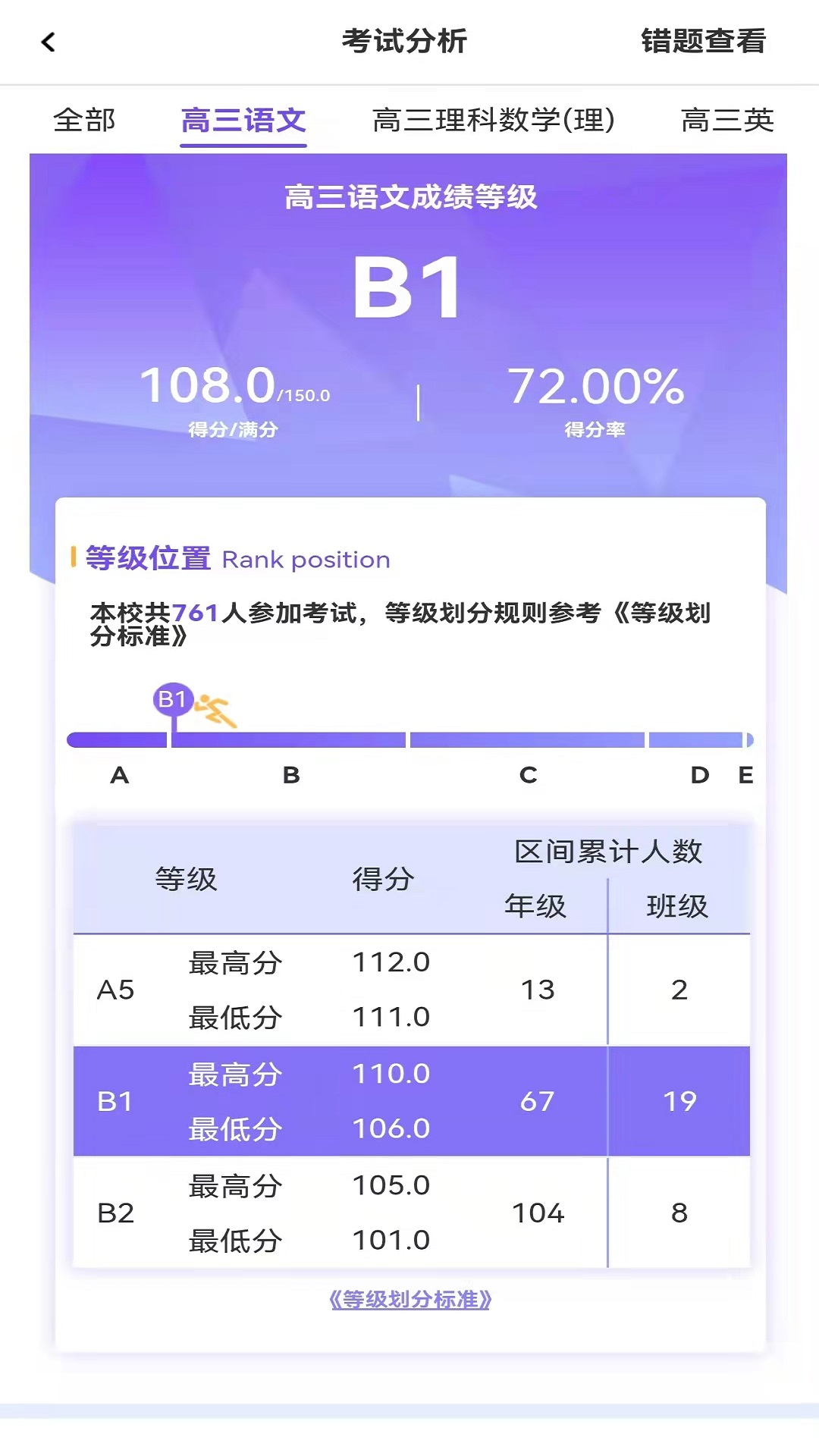
Task: Tap the 《等级划分标准》 reference in the description text
Action: pyautogui.click(x=666, y=616)
